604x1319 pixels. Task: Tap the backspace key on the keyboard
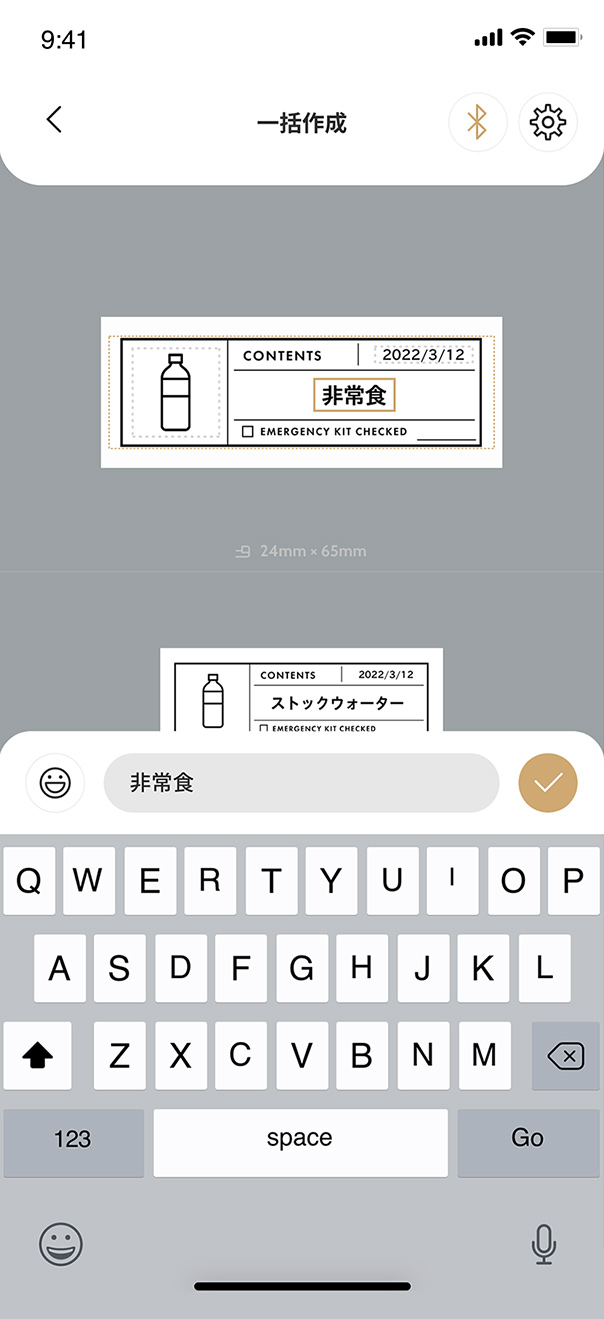coord(565,1055)
